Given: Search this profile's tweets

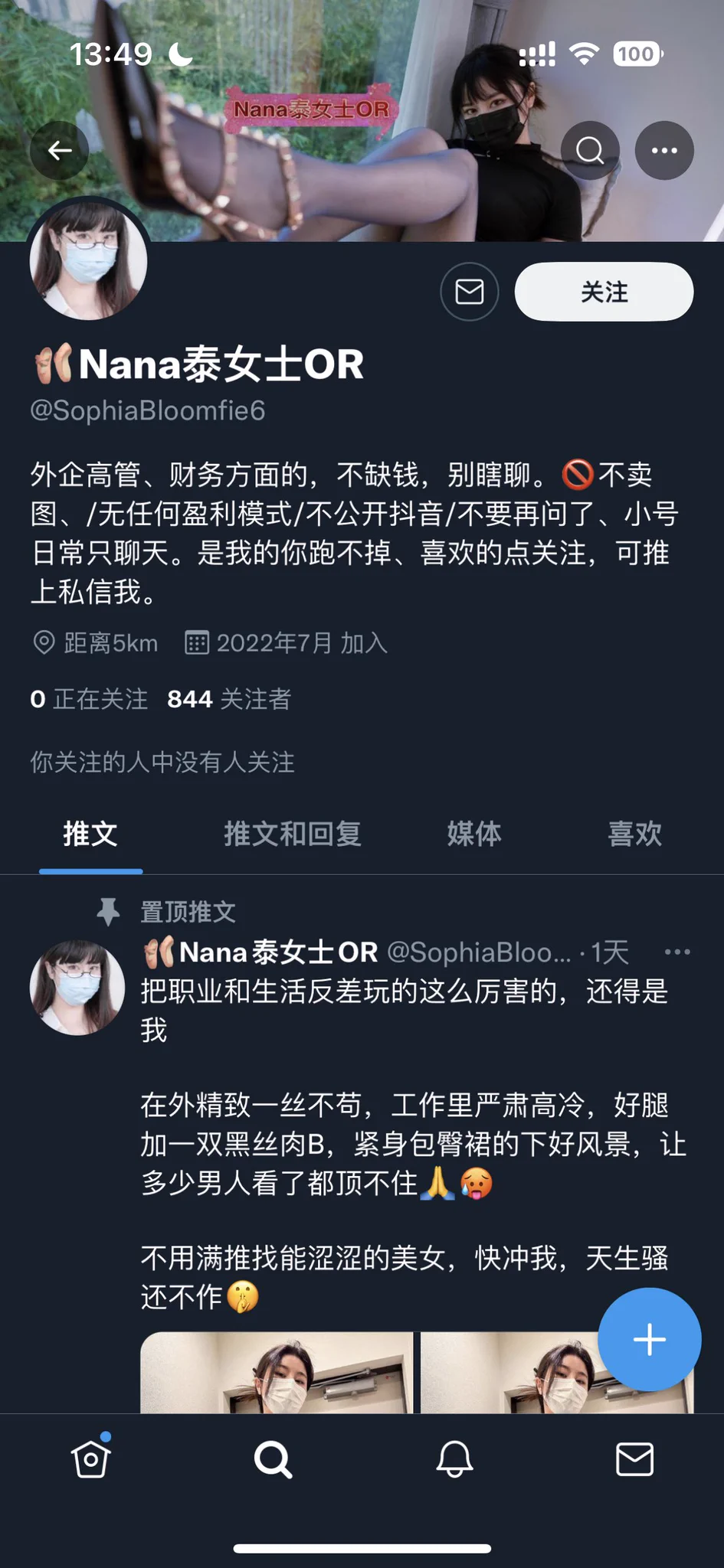Looking at the screenshot, I should point(589,151).
